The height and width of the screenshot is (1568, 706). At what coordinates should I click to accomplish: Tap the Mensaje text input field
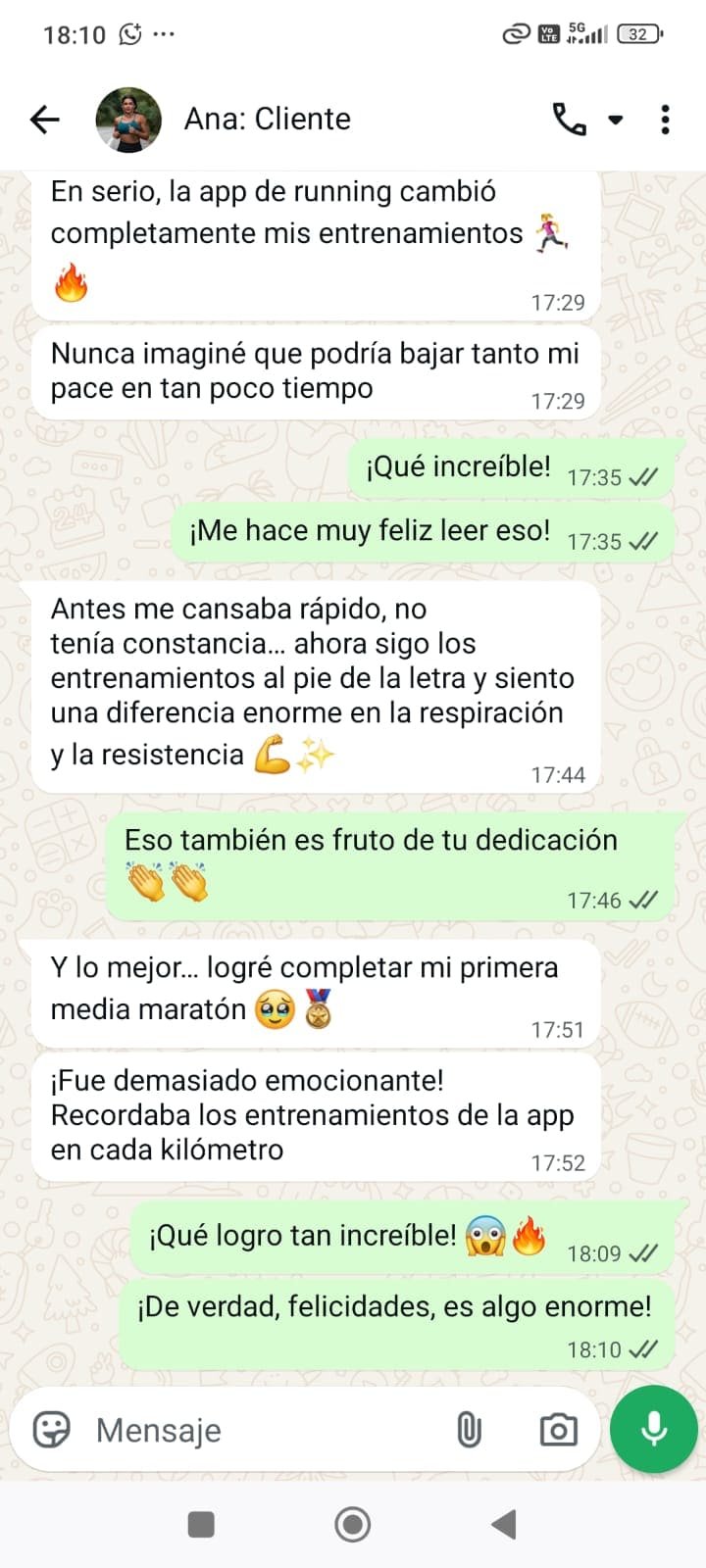[x=245, y=1430]
